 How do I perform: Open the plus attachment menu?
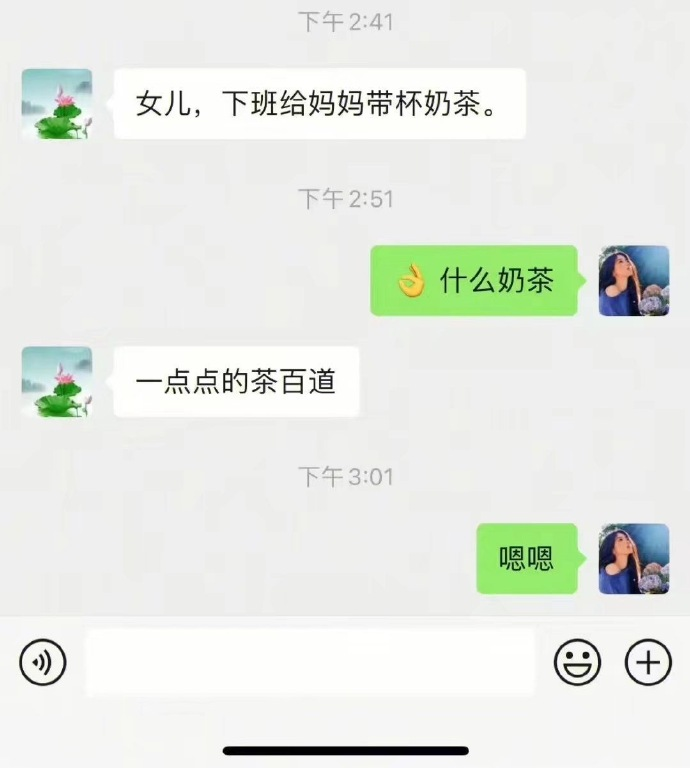(648, 662)
